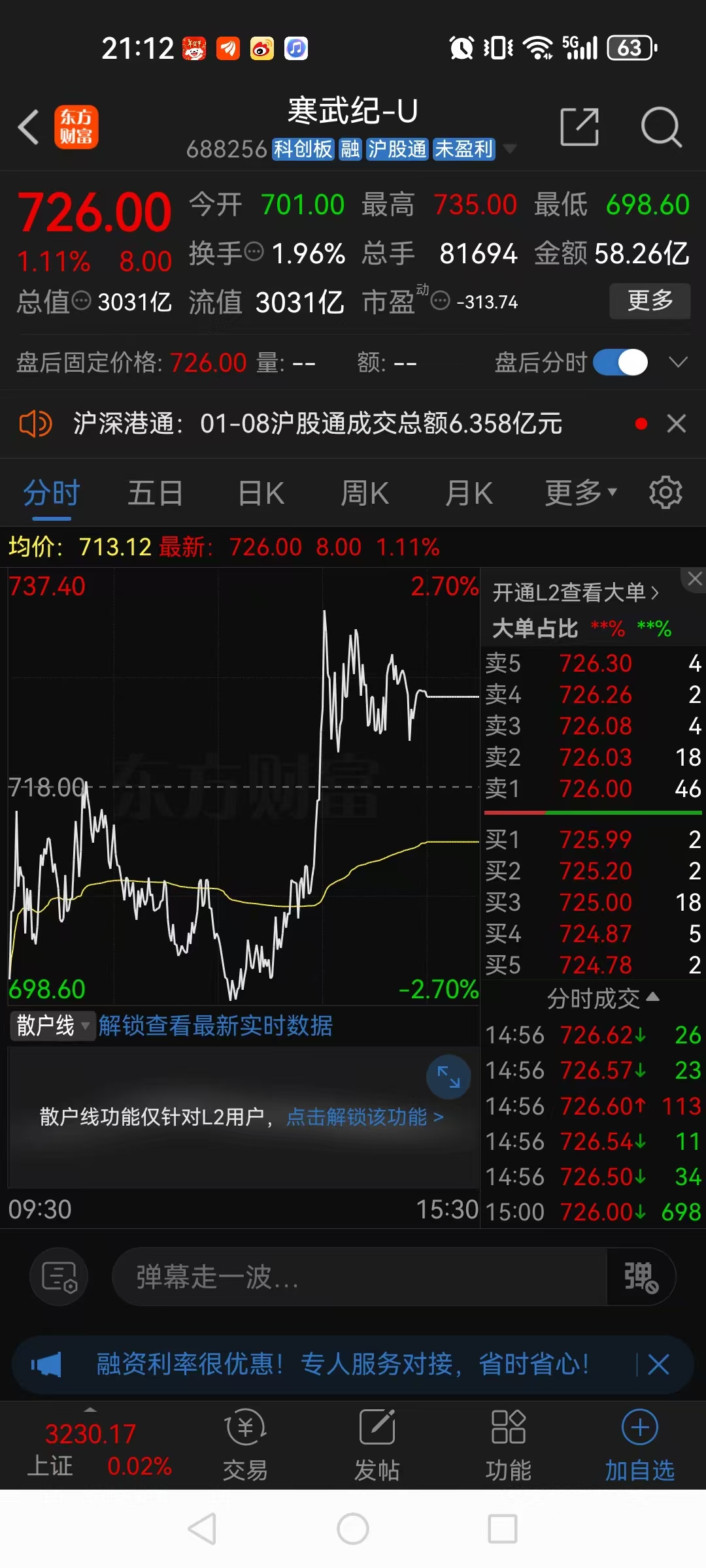Tap the back arrow to exit this stock page
This screenshot has width=706, height=1568.
(29, 127)
